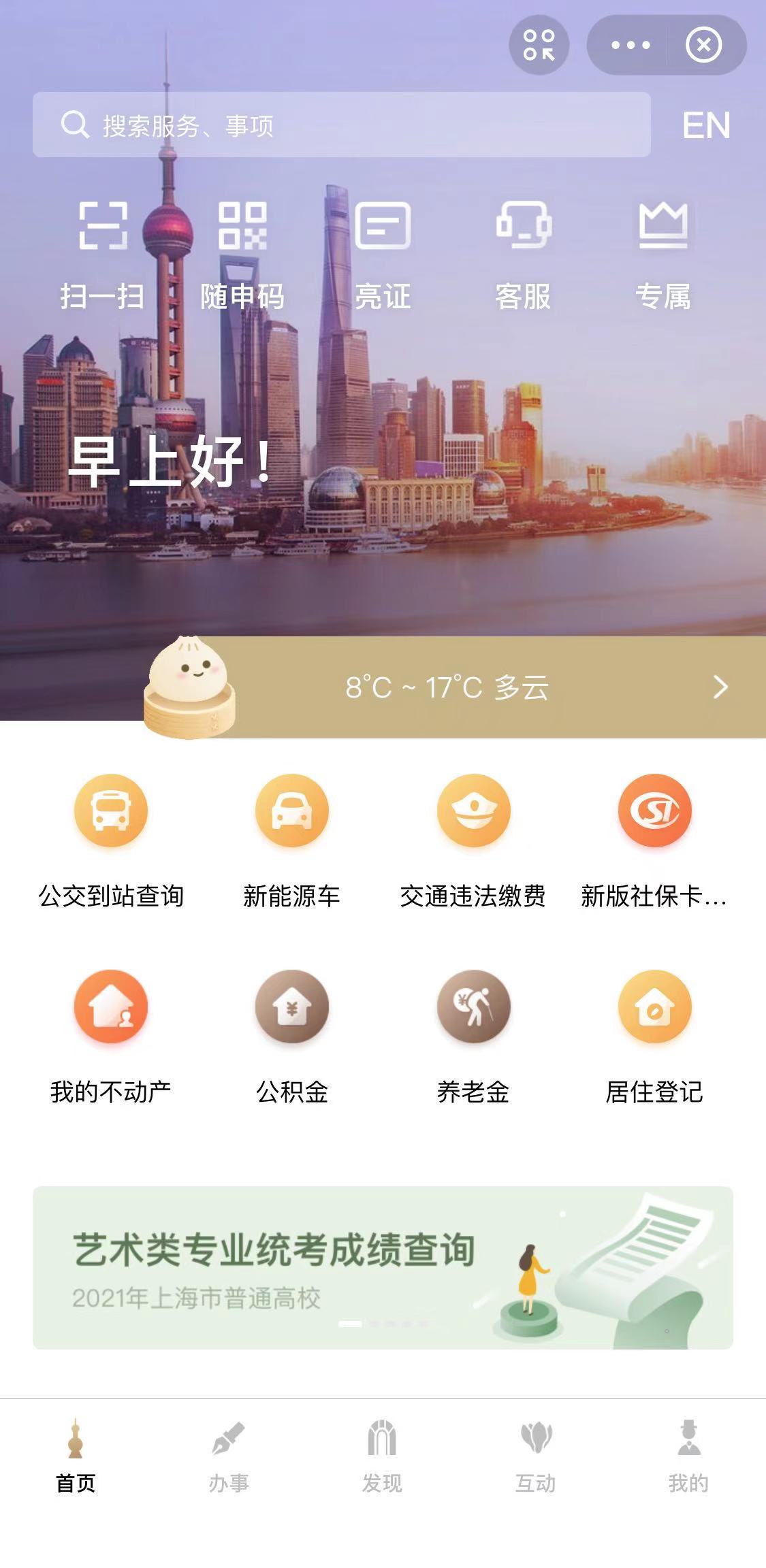
Task: Switch language to EN
Action: pyautogui.click(x=706, y=124)
